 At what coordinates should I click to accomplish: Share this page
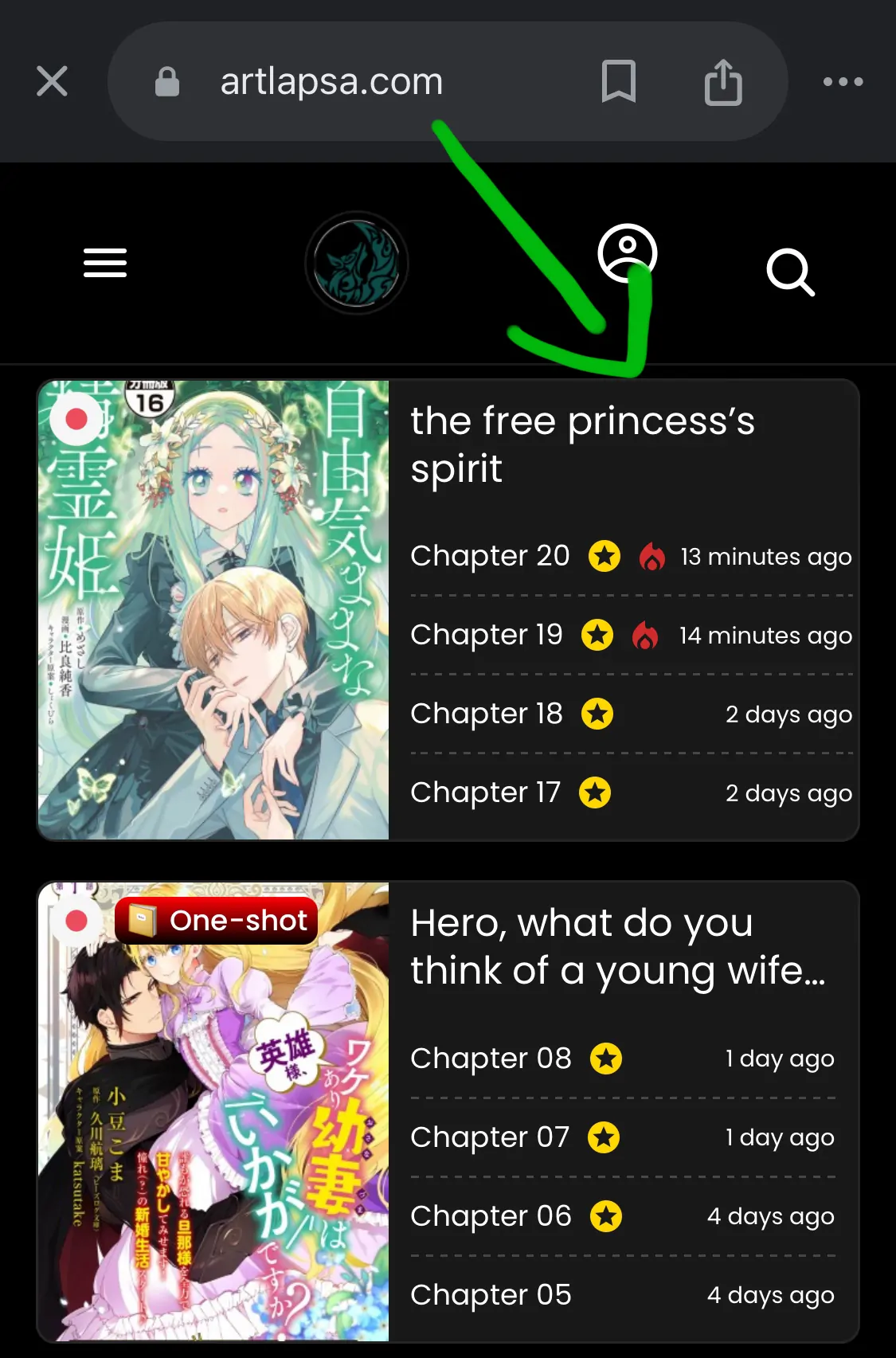723,81
